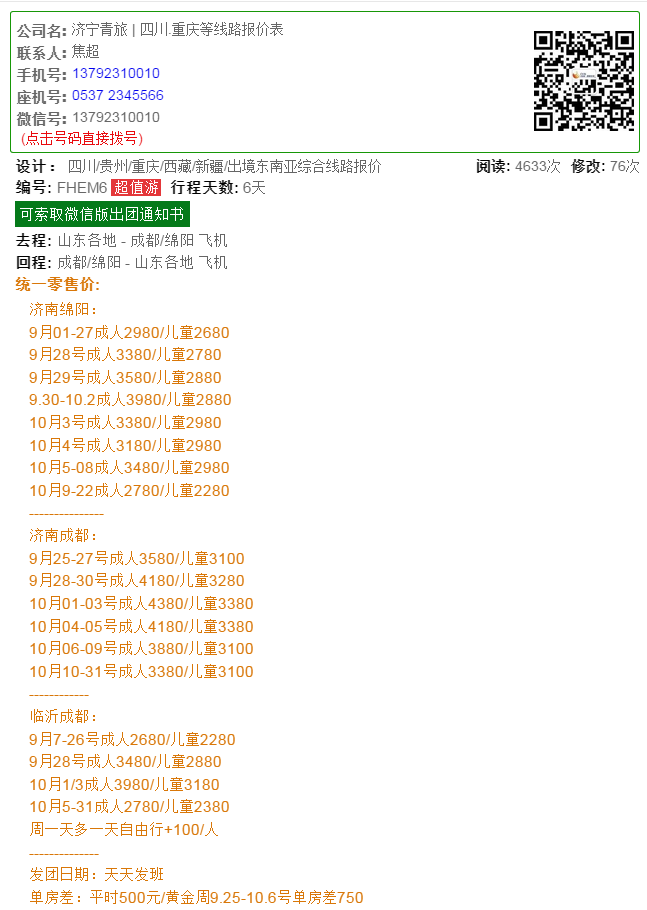This screenshot has height=910, width=647.
Task: Dial mobile number 13792310010
Action: pos(116,74)
